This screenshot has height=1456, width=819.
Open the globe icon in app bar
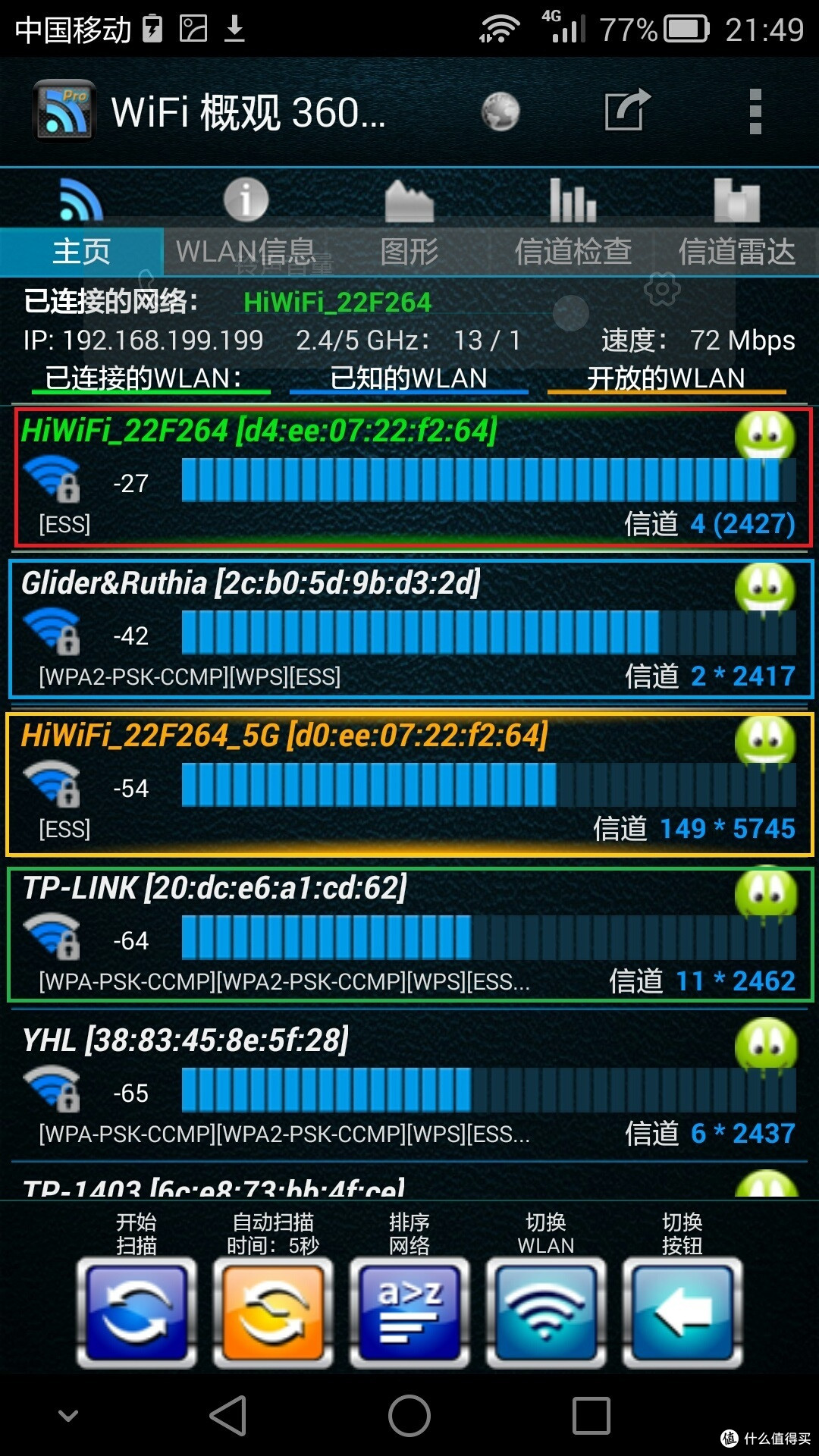[500, 112]
